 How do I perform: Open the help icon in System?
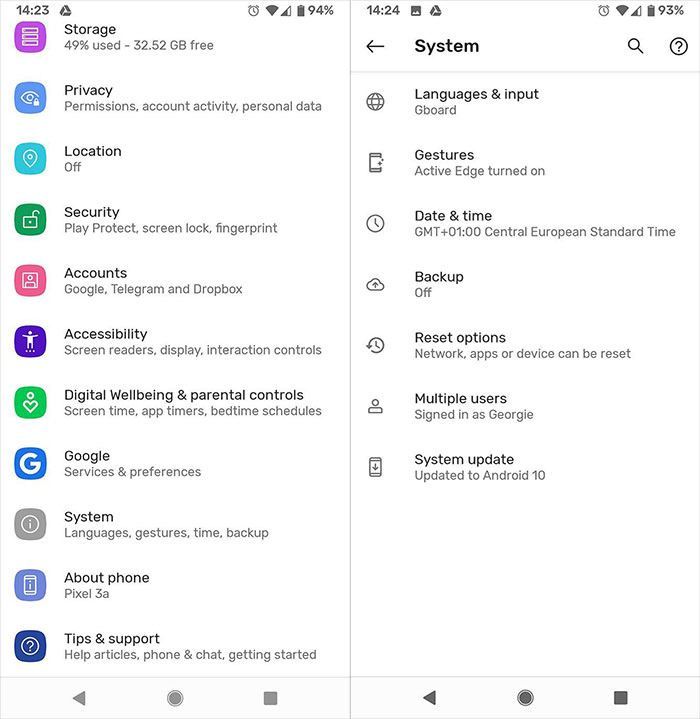(678, 46)
